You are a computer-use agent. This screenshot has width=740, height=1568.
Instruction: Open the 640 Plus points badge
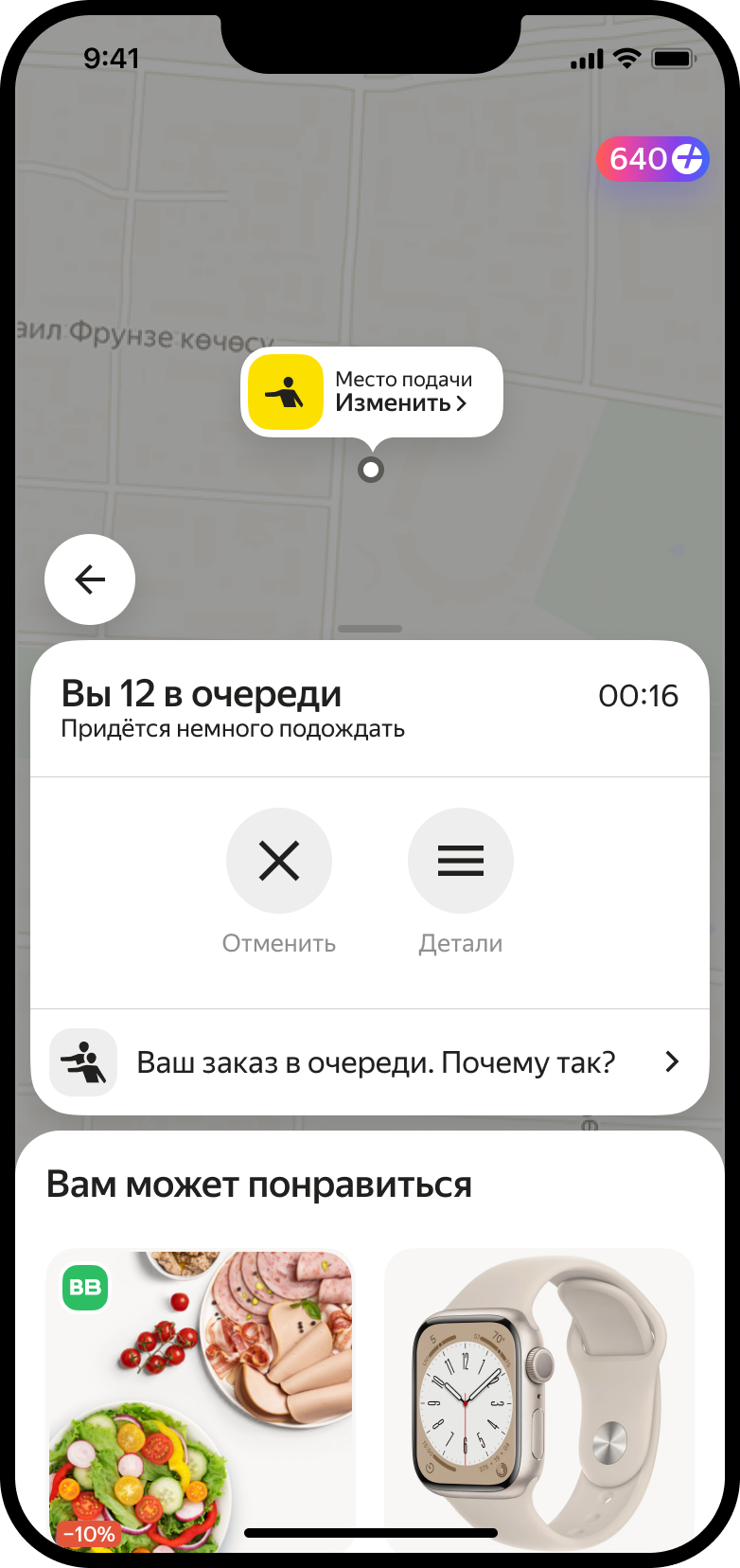(x=652, y=159)
